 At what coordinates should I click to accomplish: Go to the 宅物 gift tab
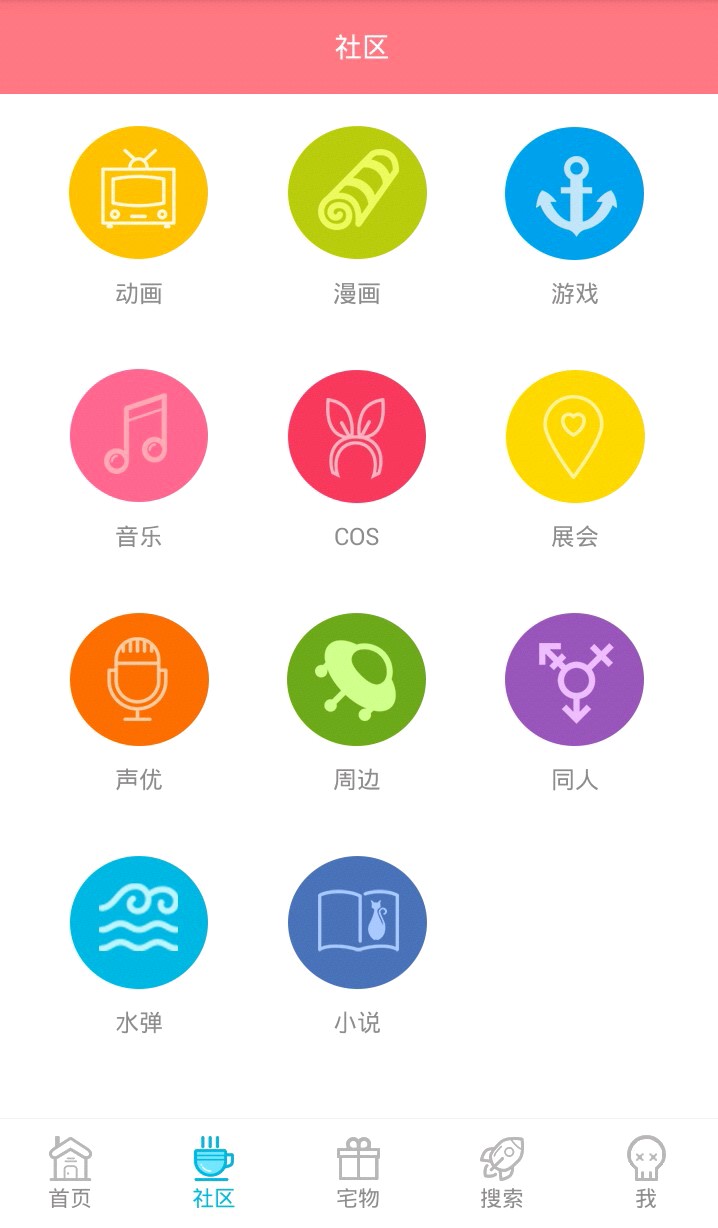358,1172
